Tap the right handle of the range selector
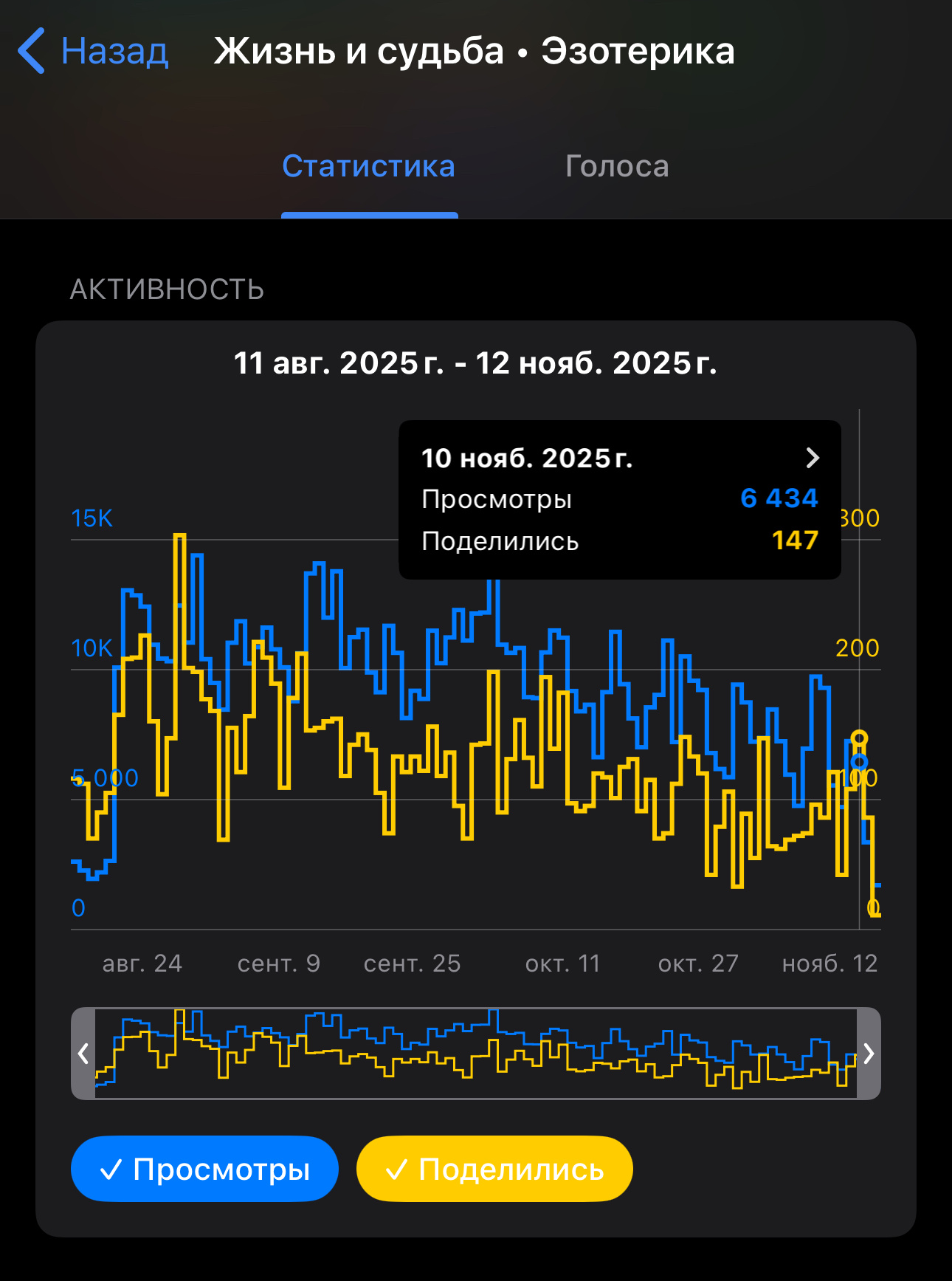 tap(869, 1054)
